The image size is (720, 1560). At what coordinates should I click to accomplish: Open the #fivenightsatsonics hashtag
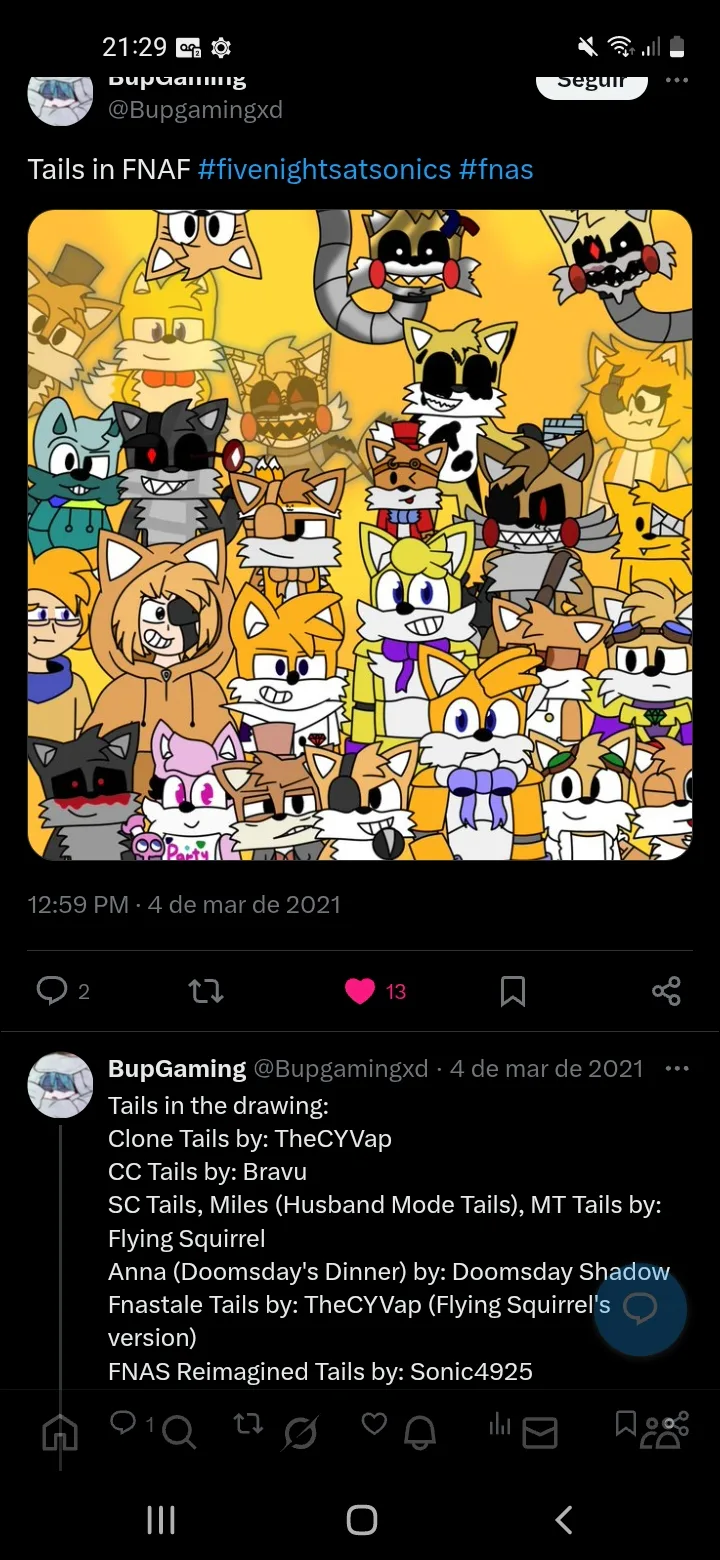point(325,169)
